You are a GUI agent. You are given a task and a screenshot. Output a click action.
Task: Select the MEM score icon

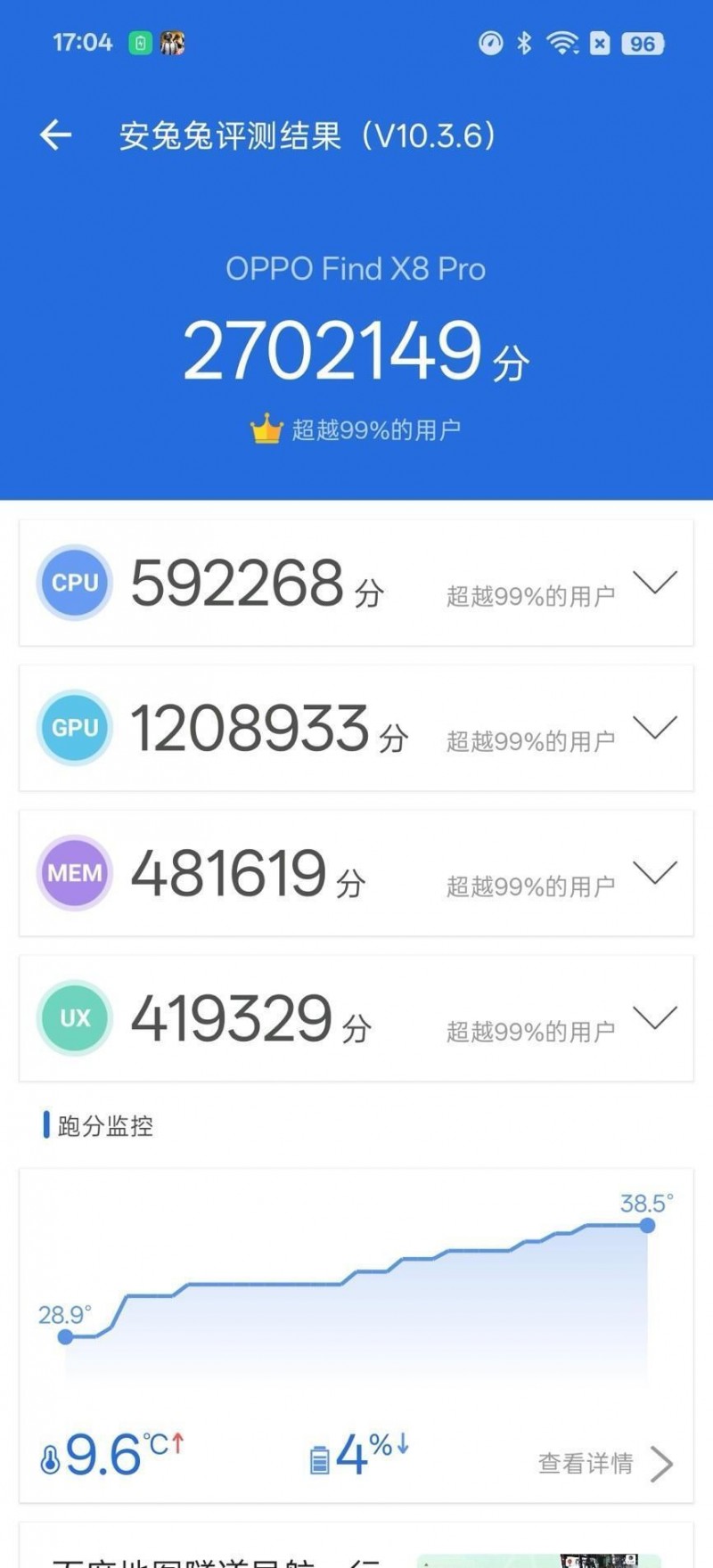point(74,873)
